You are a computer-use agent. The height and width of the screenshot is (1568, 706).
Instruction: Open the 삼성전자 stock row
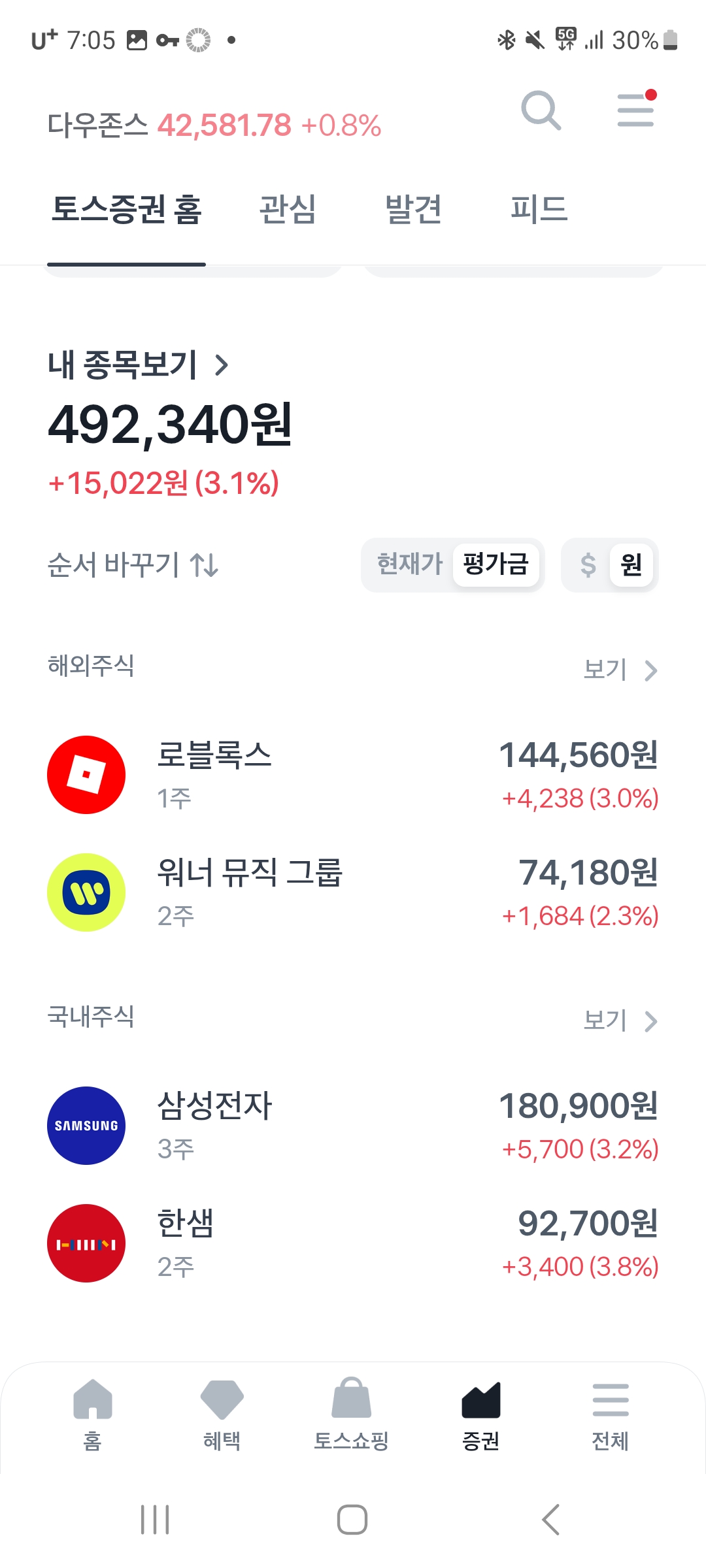pos(353,1126)
